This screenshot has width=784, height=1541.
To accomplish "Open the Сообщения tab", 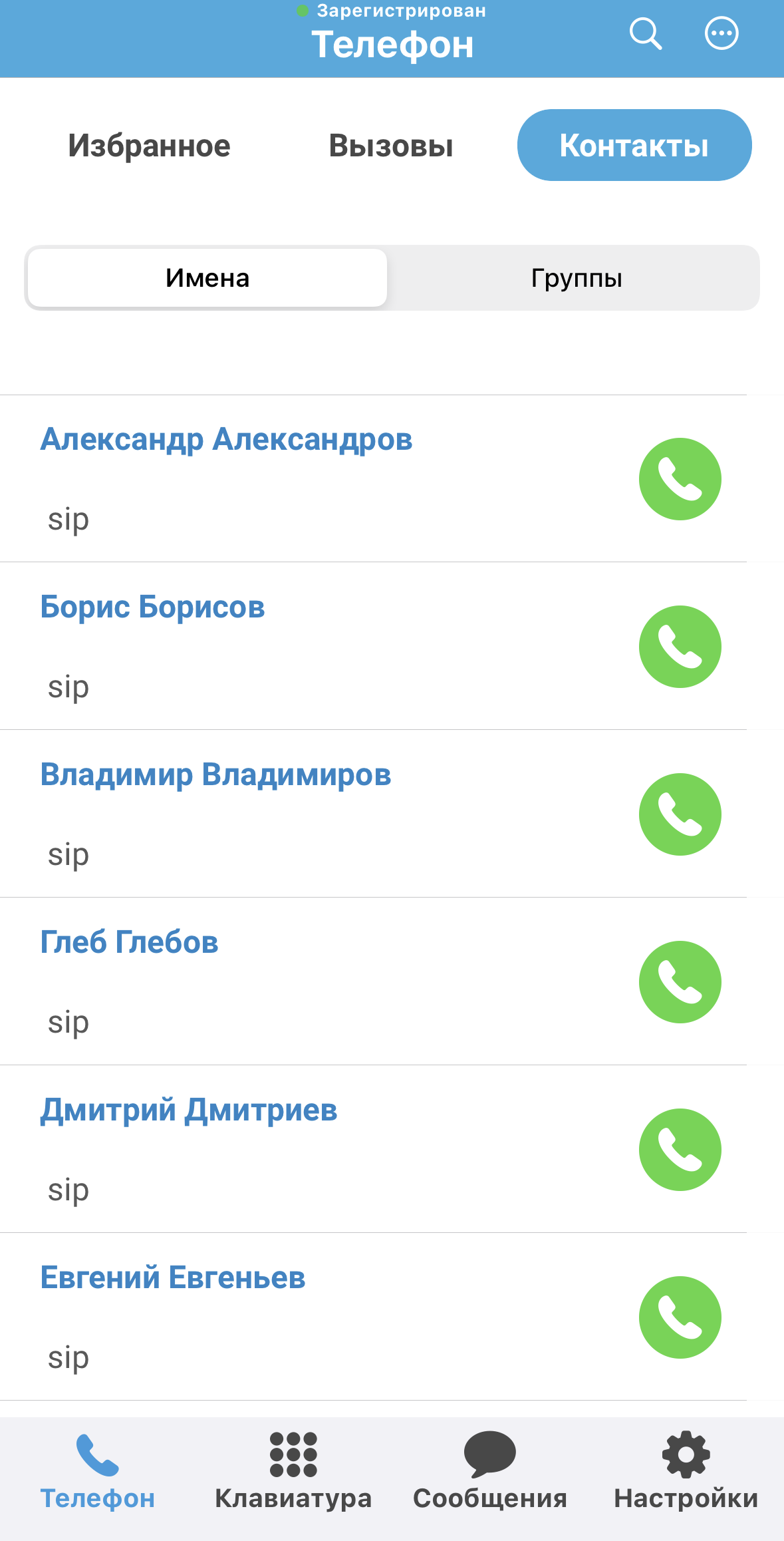I will click(x=490, y=1472).
